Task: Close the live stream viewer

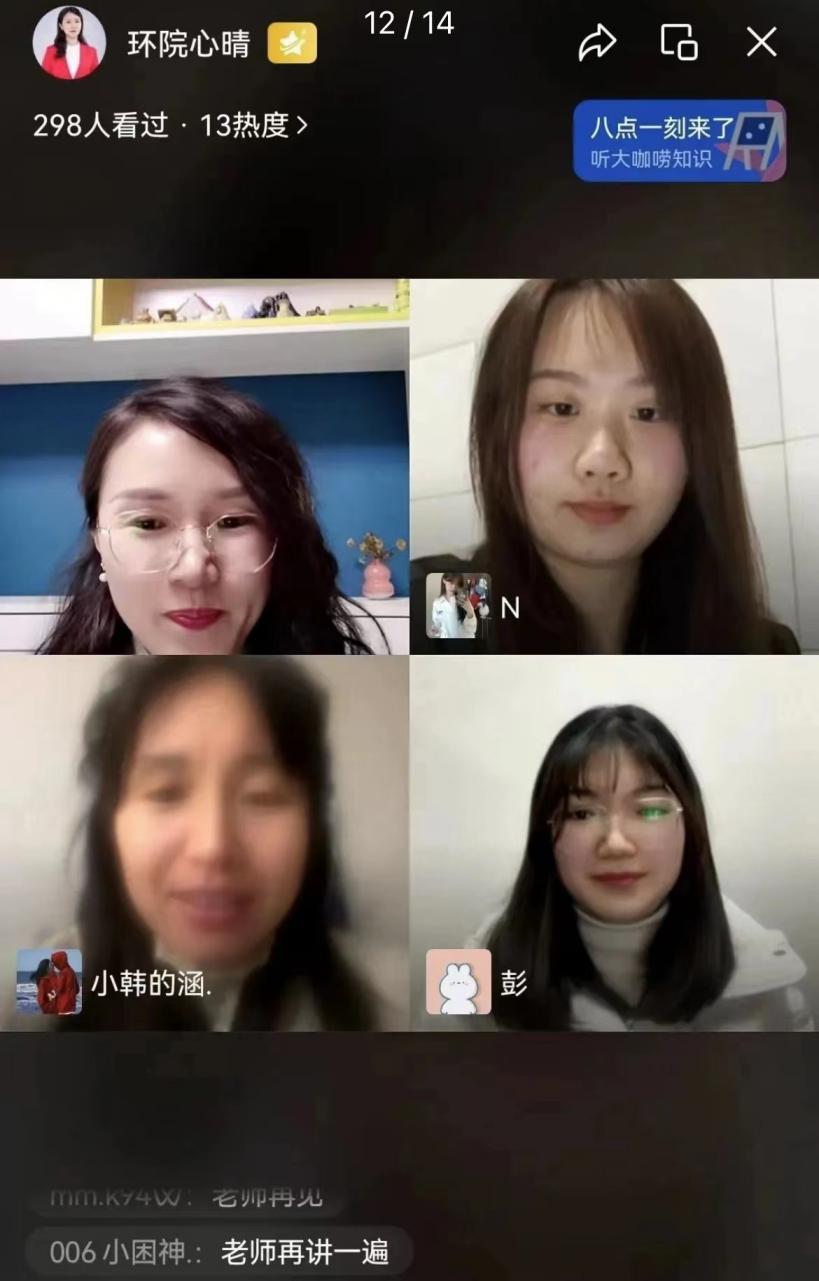Action: pos(762,42)
